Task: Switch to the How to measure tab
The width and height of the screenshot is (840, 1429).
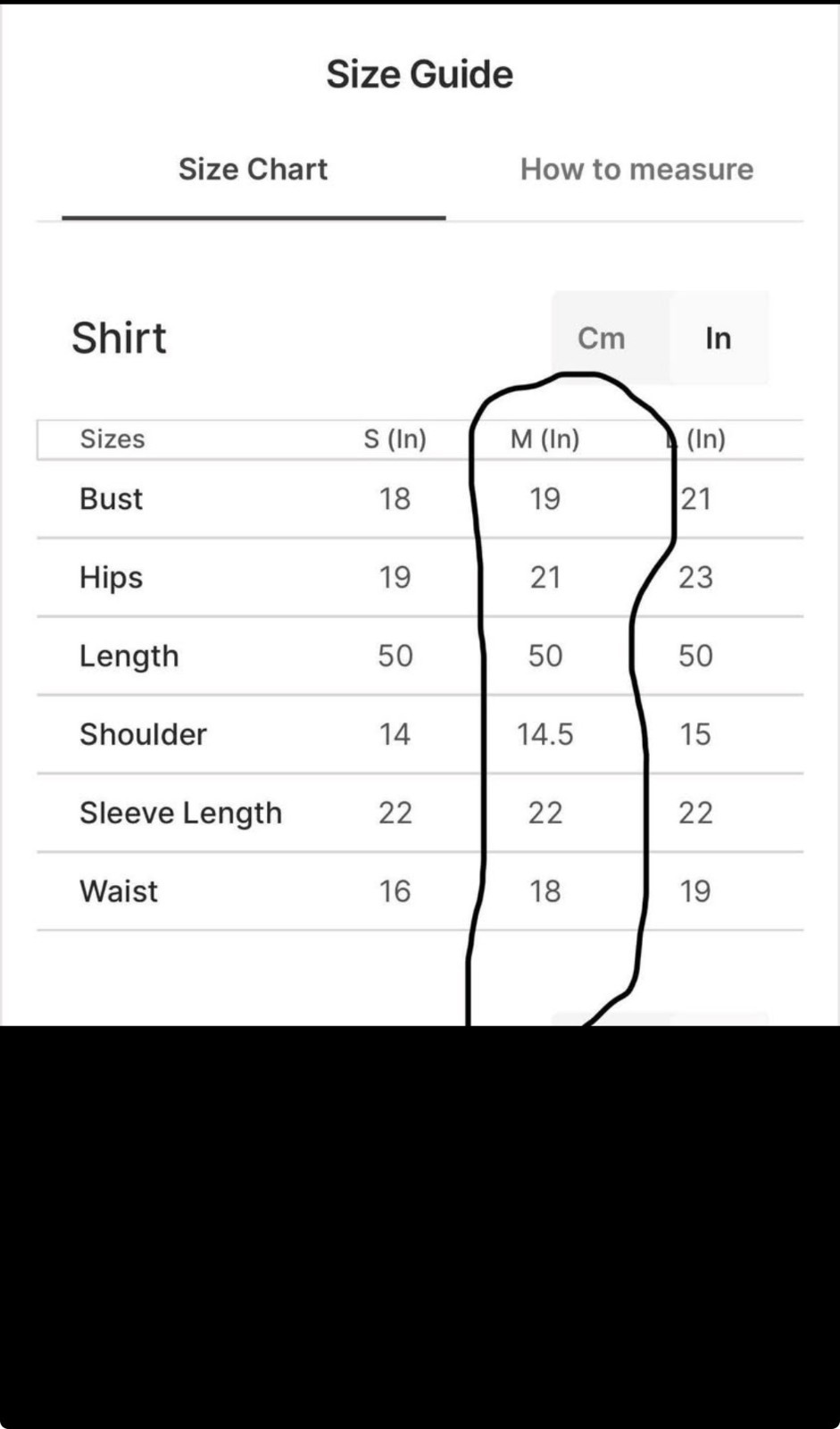Action: pyautogui.click(x=636, y=170)
